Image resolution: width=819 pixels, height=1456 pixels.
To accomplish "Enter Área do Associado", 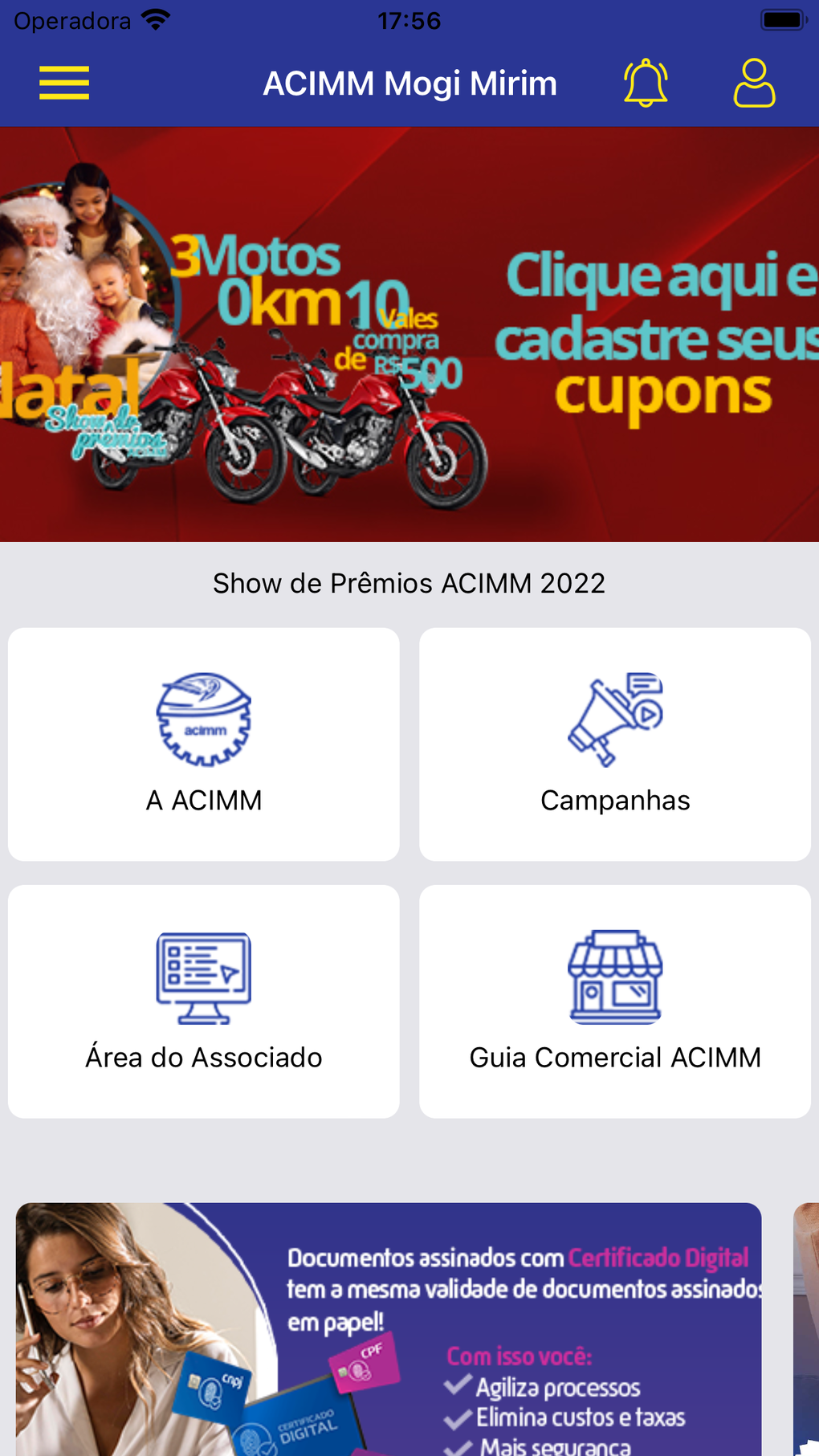I will point(204,1001).
